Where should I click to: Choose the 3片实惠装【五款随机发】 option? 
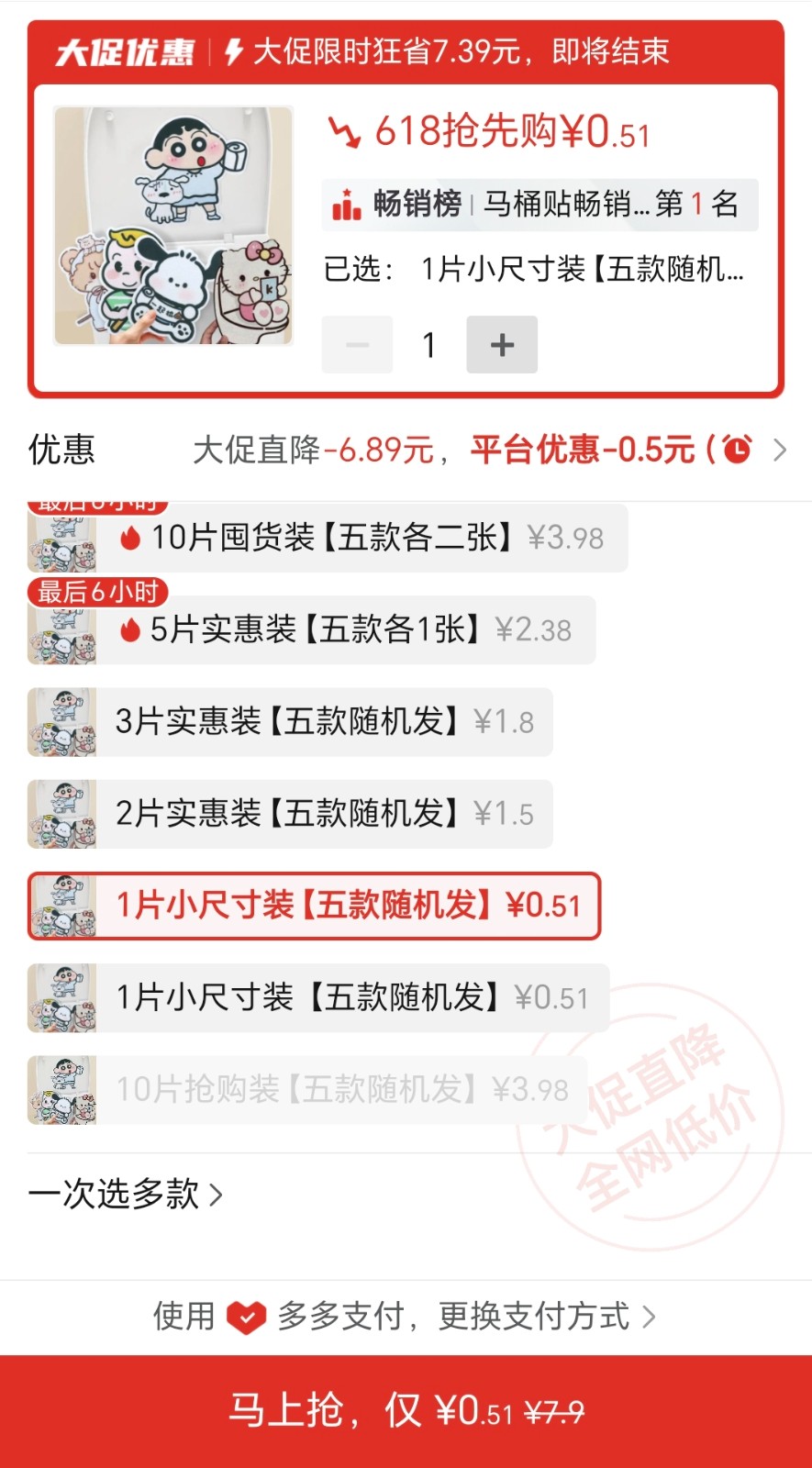(x=292, y=722)
